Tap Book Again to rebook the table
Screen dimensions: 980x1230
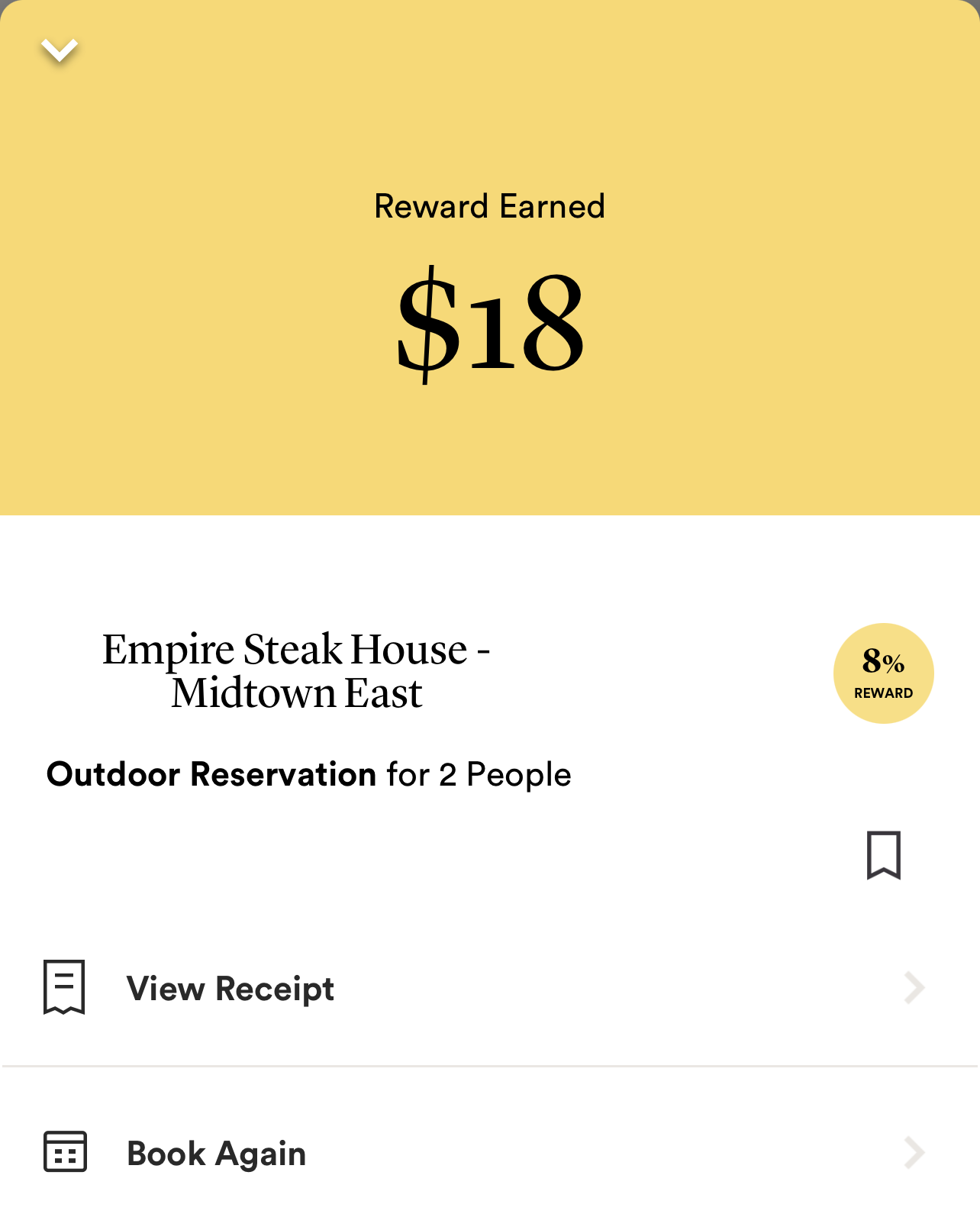[x=216, y=1154]
